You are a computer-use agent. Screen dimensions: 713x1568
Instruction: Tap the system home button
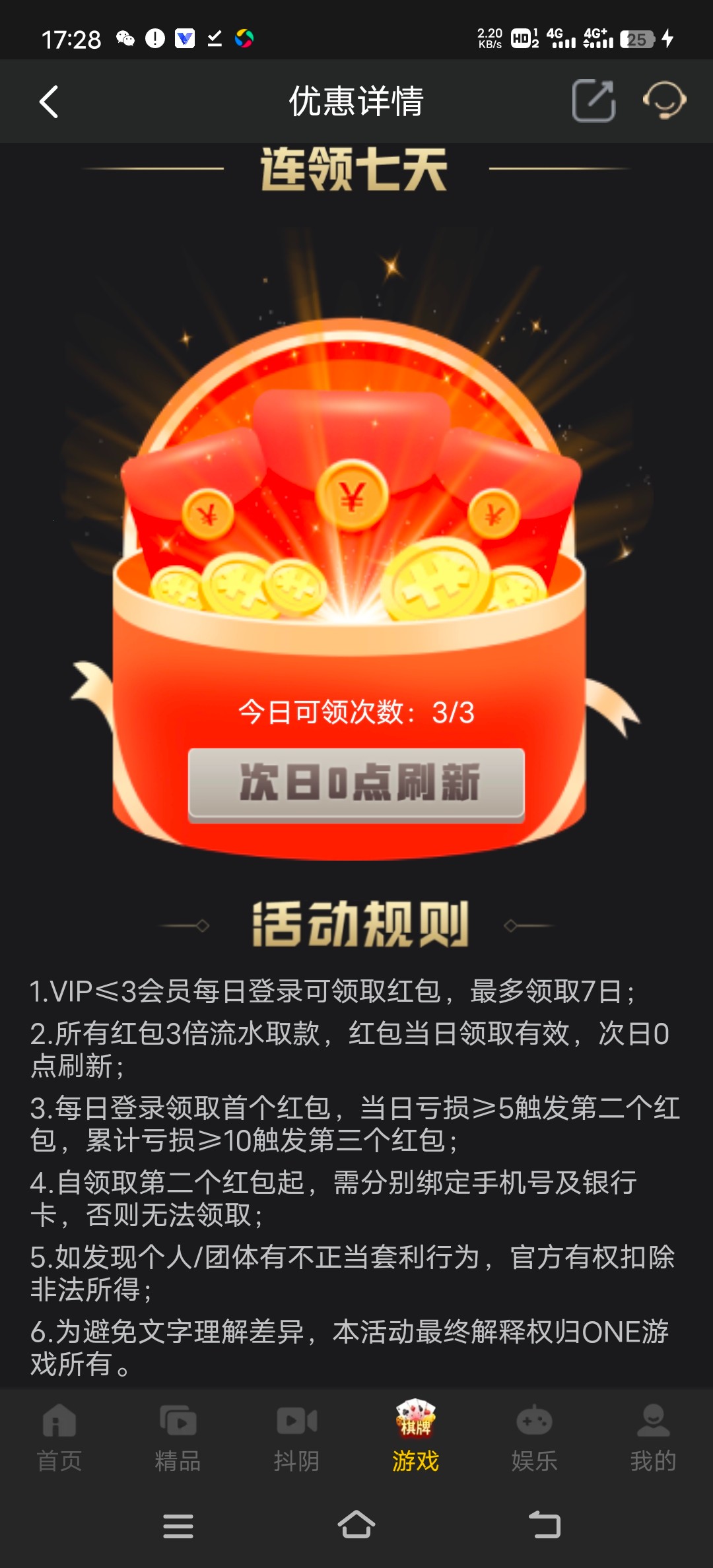point(356,1525)
